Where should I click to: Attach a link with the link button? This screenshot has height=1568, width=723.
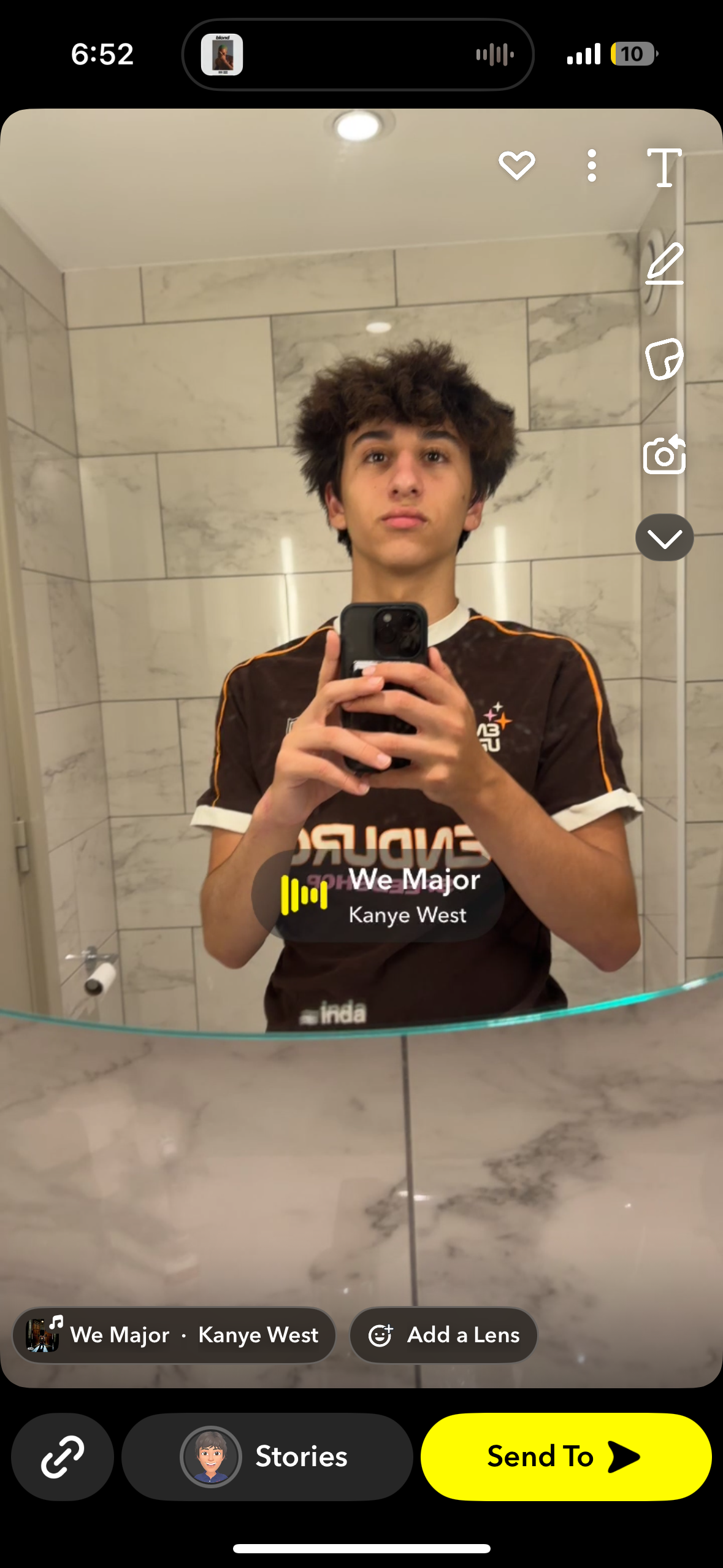point(62,1456)
